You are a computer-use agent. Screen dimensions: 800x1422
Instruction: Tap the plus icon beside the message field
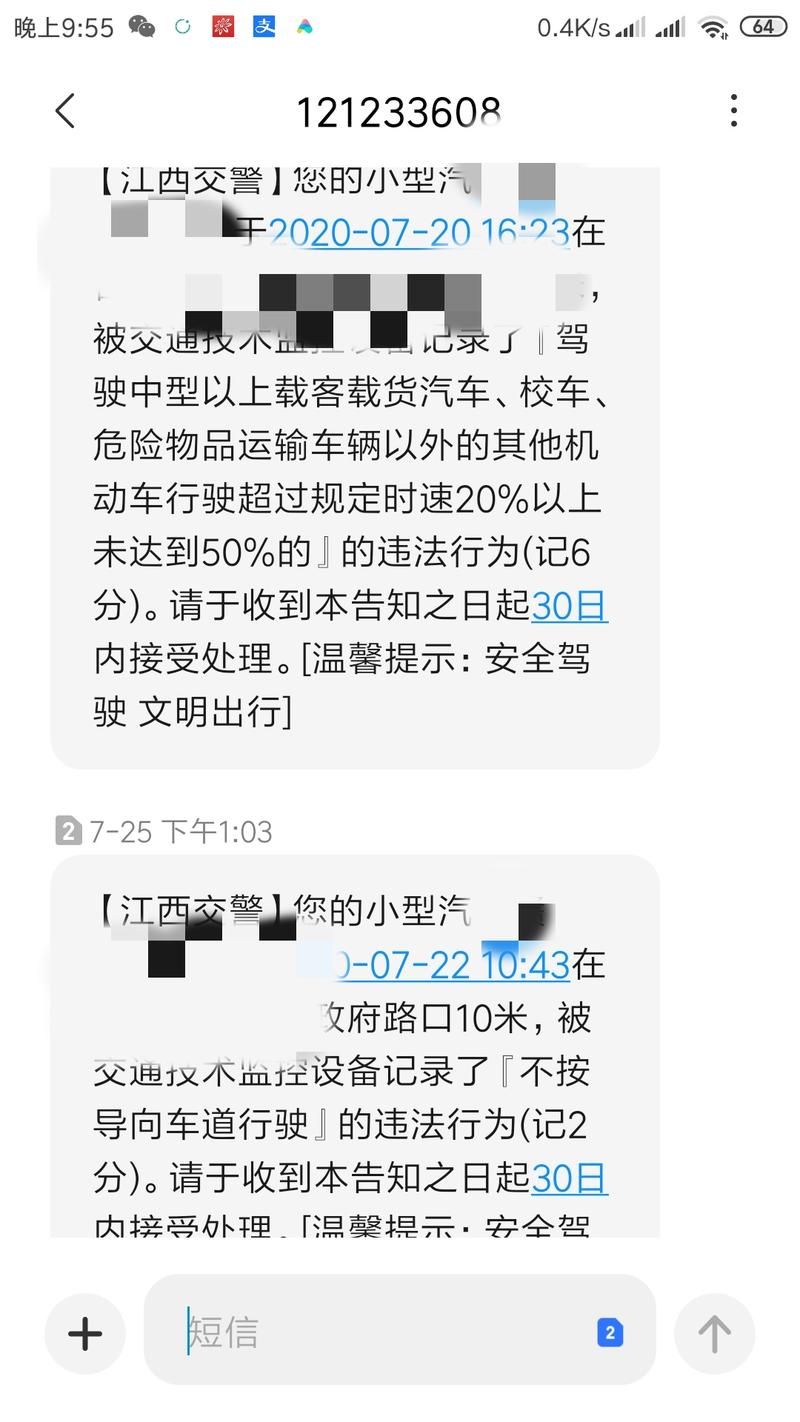[x=85, y=1333]
